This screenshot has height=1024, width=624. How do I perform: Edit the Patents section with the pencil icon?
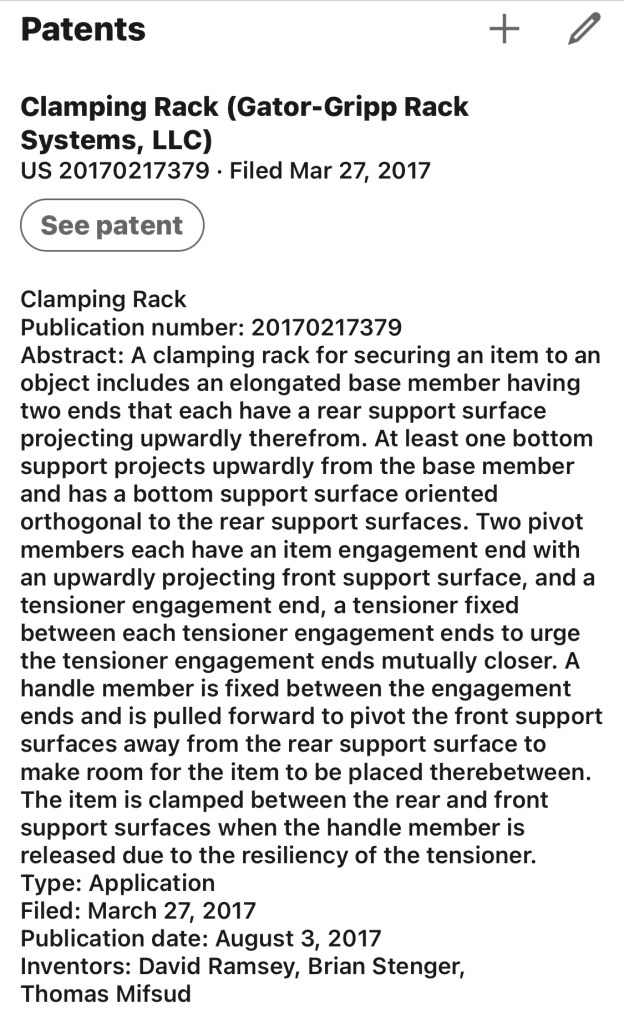click(x=584, y=30)
